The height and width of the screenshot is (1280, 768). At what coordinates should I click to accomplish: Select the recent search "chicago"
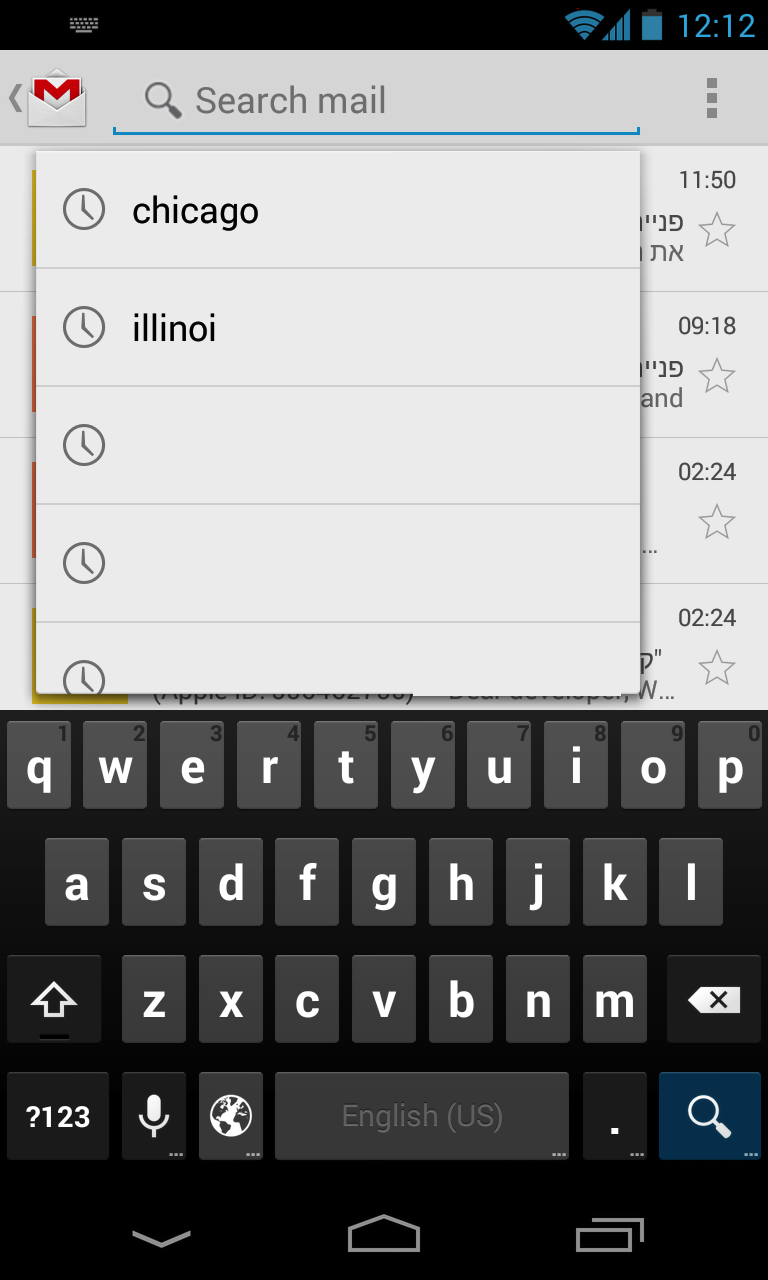[337, 211]
